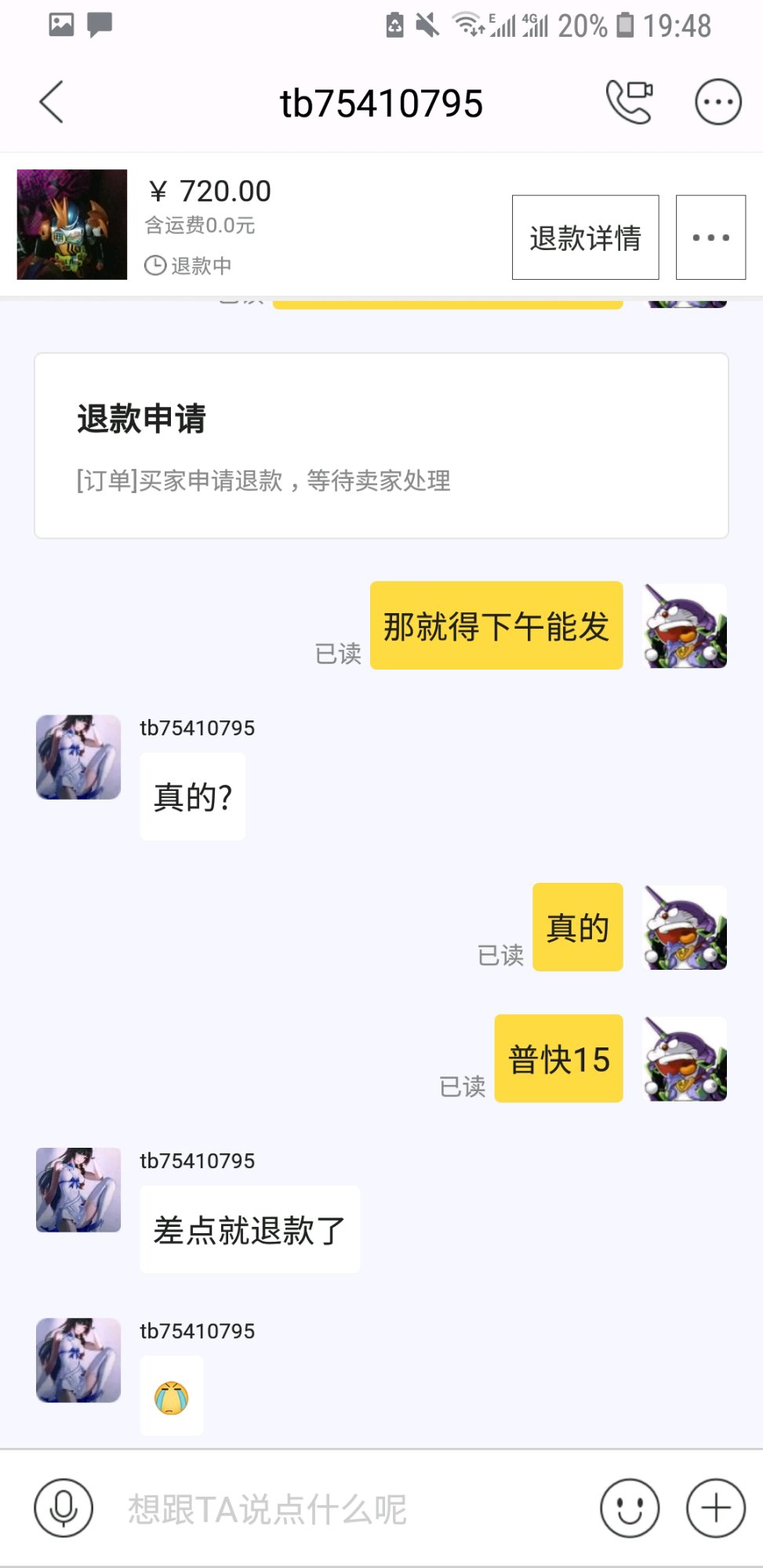View tb75410795's avatar beside 真的?
The height and width of the screenshot is (1568, 763).
[78, 757]
